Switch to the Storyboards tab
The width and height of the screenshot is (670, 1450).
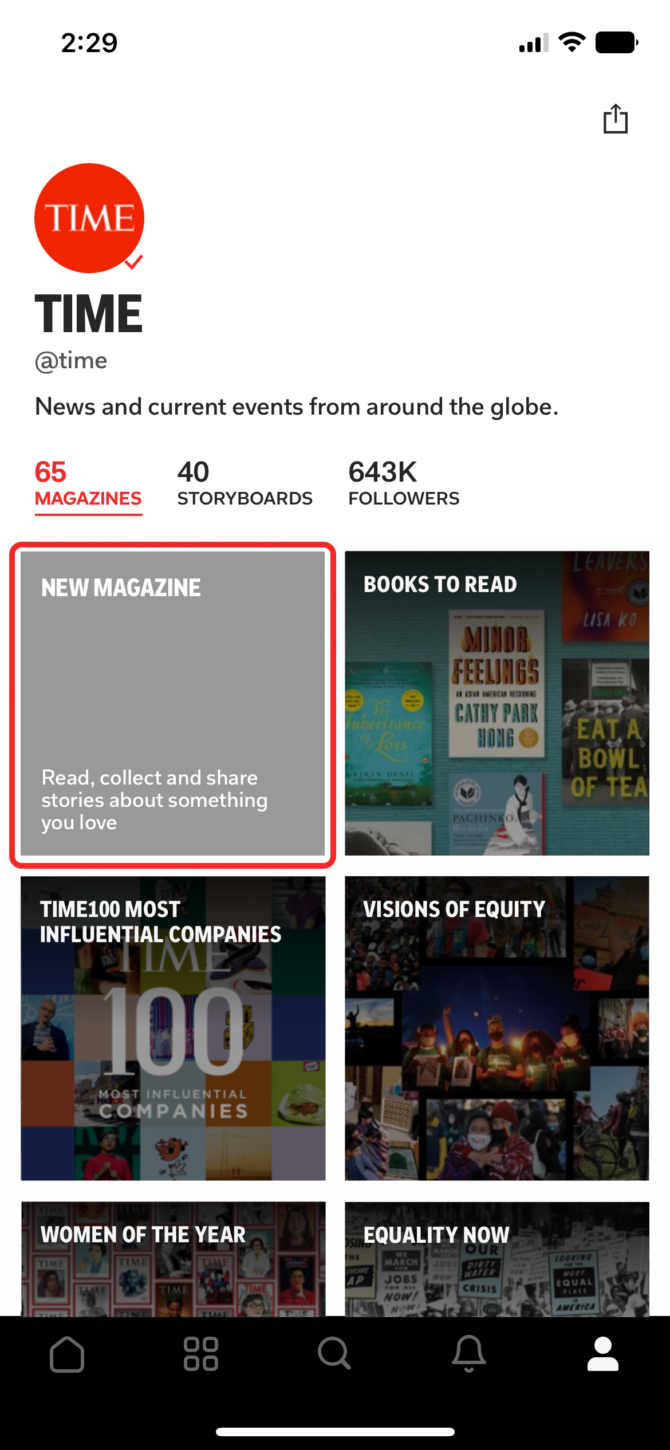click(244, 483)
